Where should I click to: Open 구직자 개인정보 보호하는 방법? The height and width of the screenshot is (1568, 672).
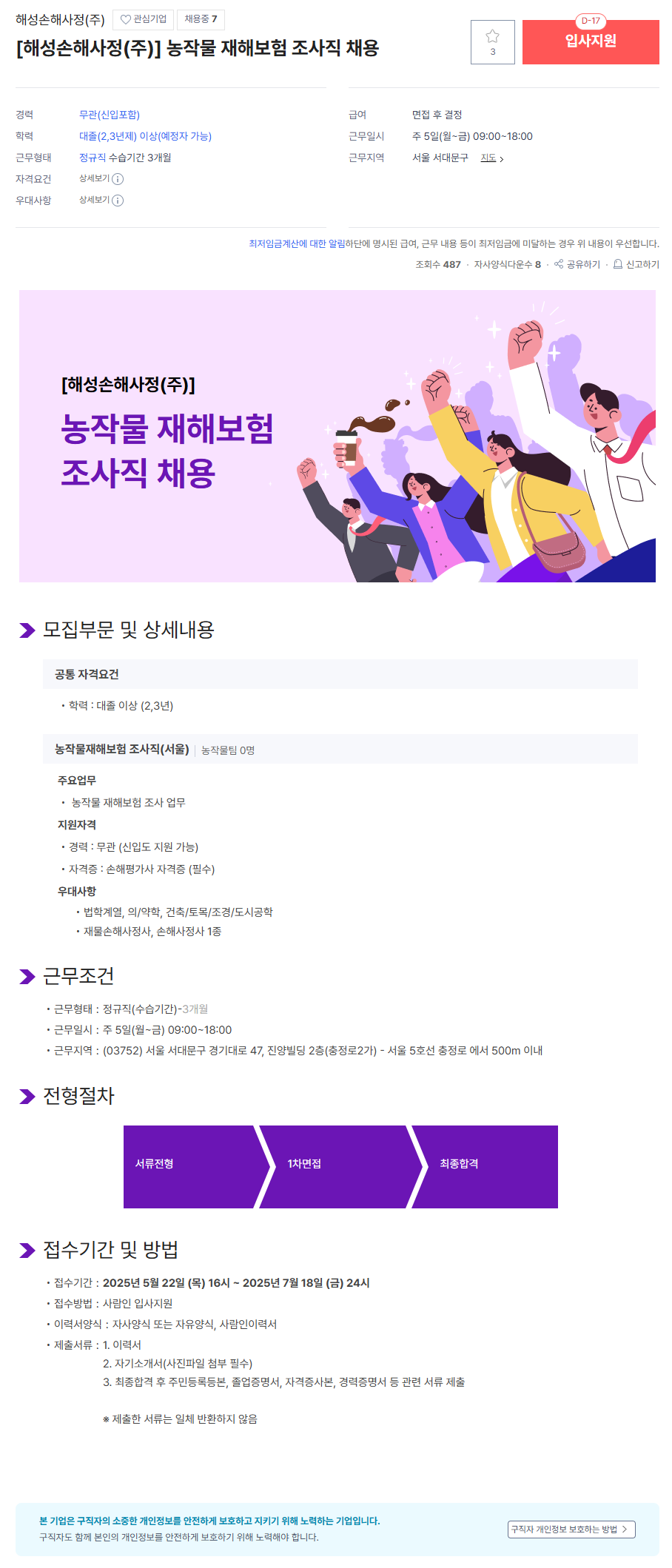point(571,1529)
